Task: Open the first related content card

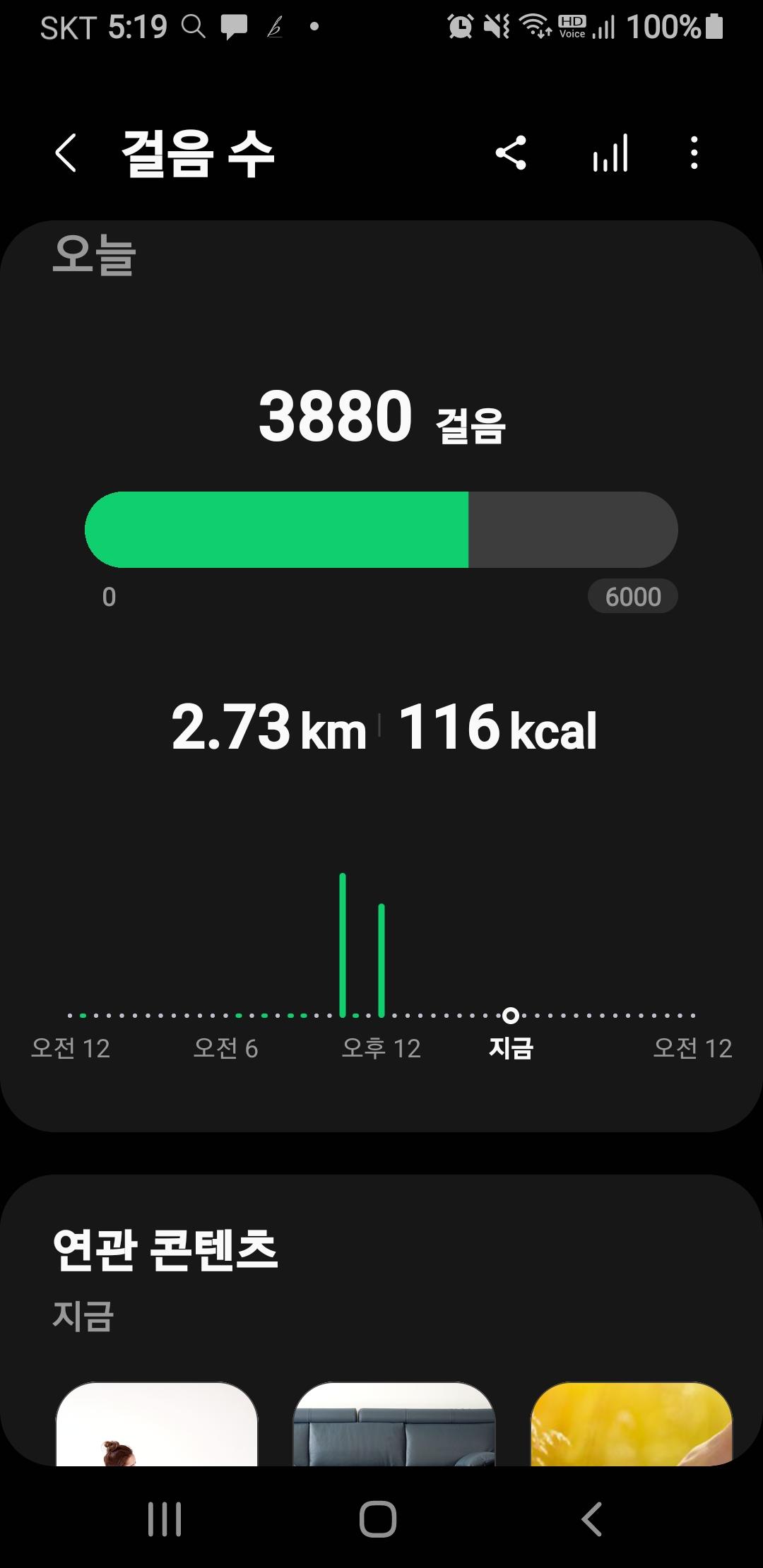Action: [x=157, y=1424]
